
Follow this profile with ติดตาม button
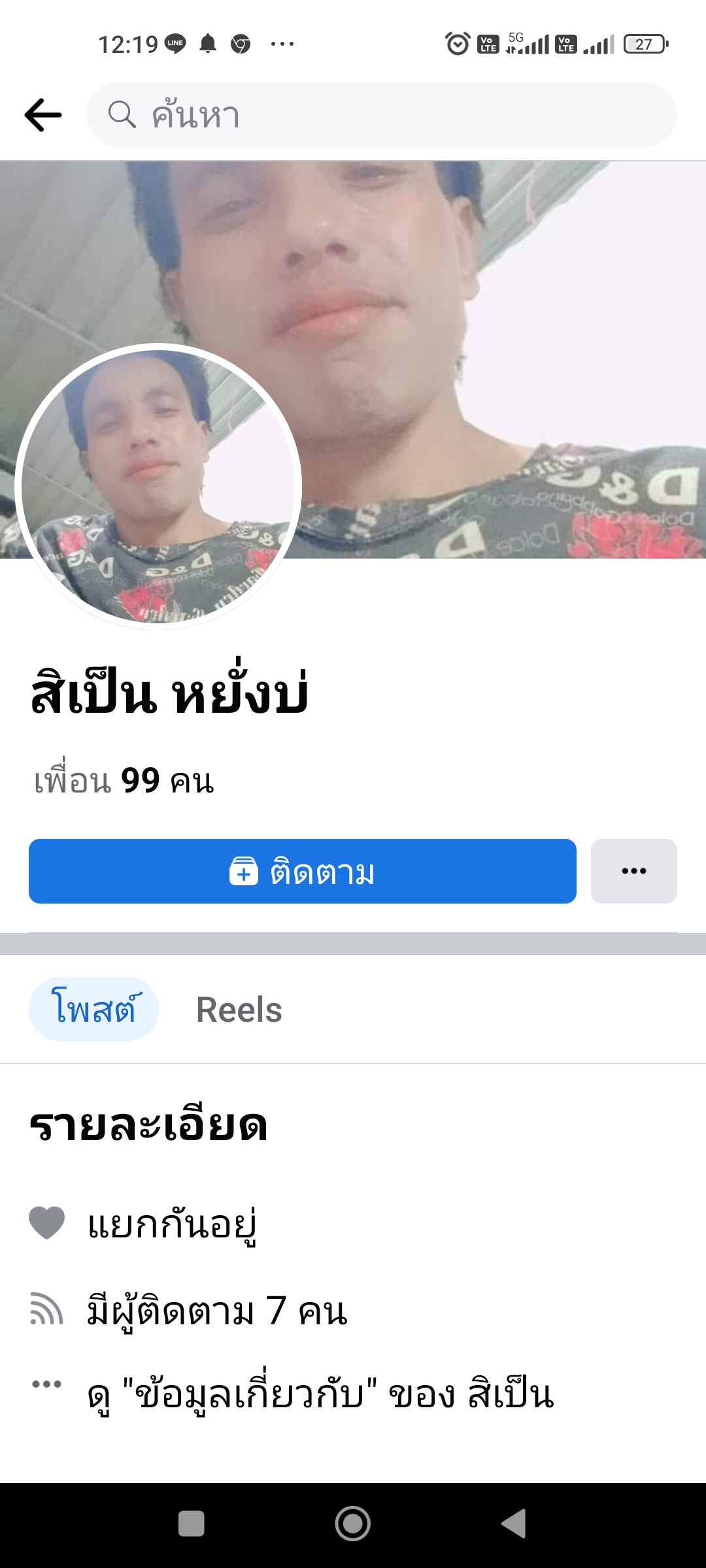pyautogui.click(x=302, y=872)
